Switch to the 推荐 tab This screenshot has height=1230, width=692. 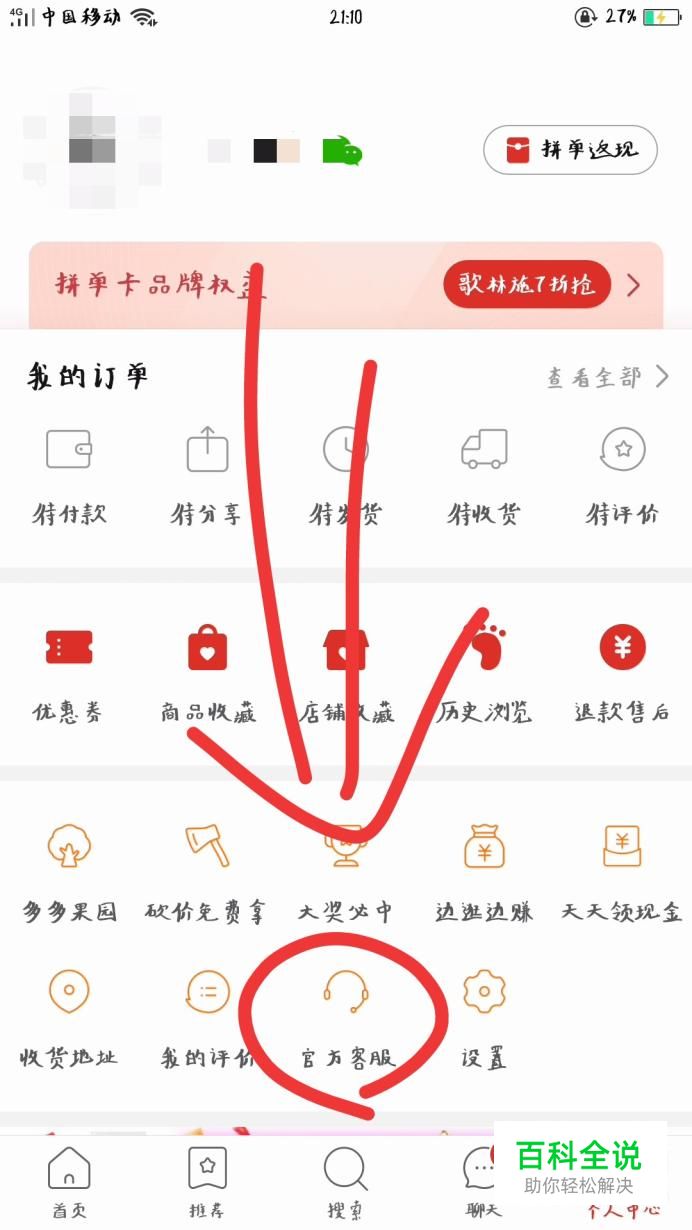pos(207,1182)
